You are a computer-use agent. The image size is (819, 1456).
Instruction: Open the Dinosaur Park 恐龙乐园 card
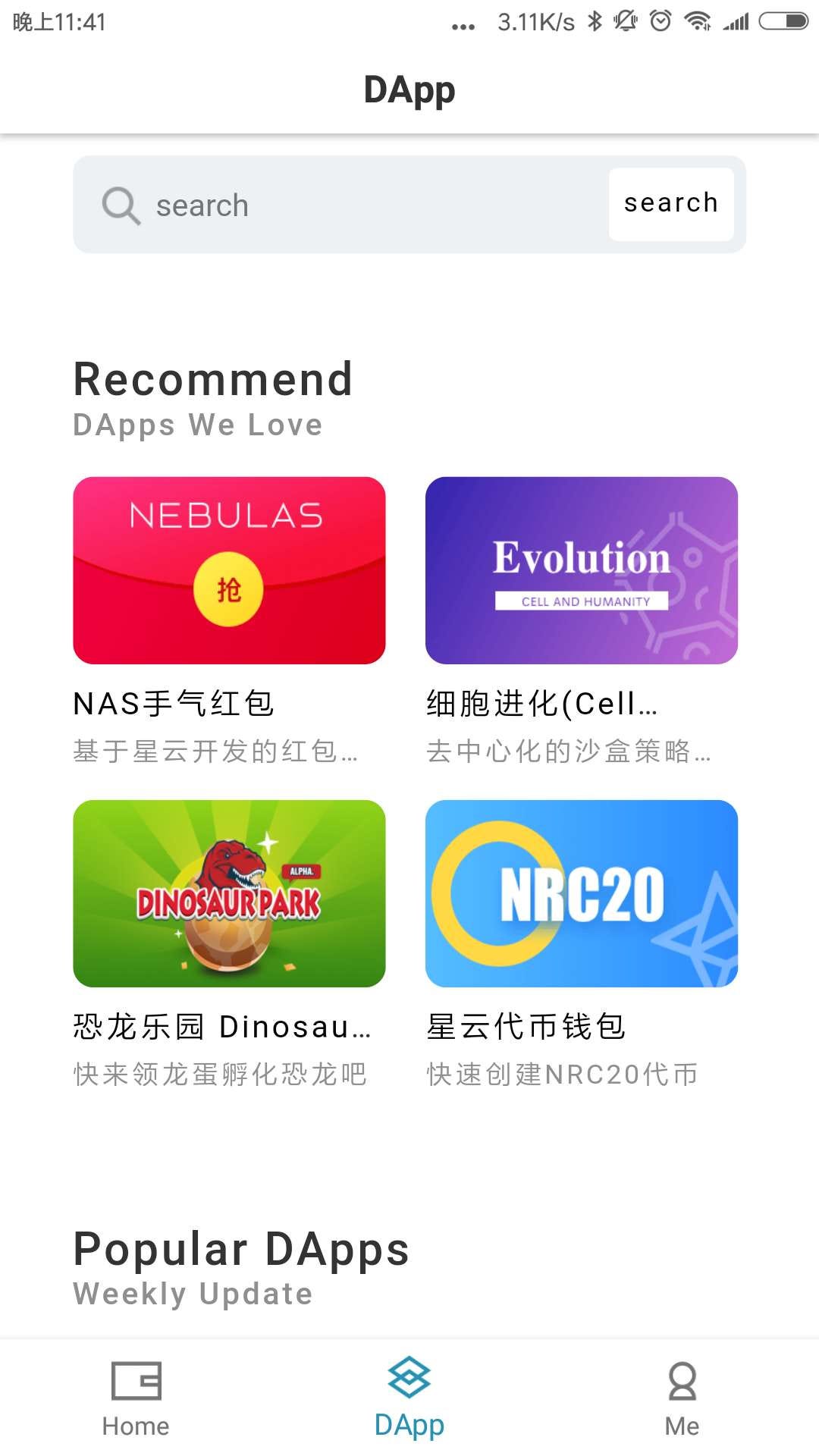(x=229, y=893)
